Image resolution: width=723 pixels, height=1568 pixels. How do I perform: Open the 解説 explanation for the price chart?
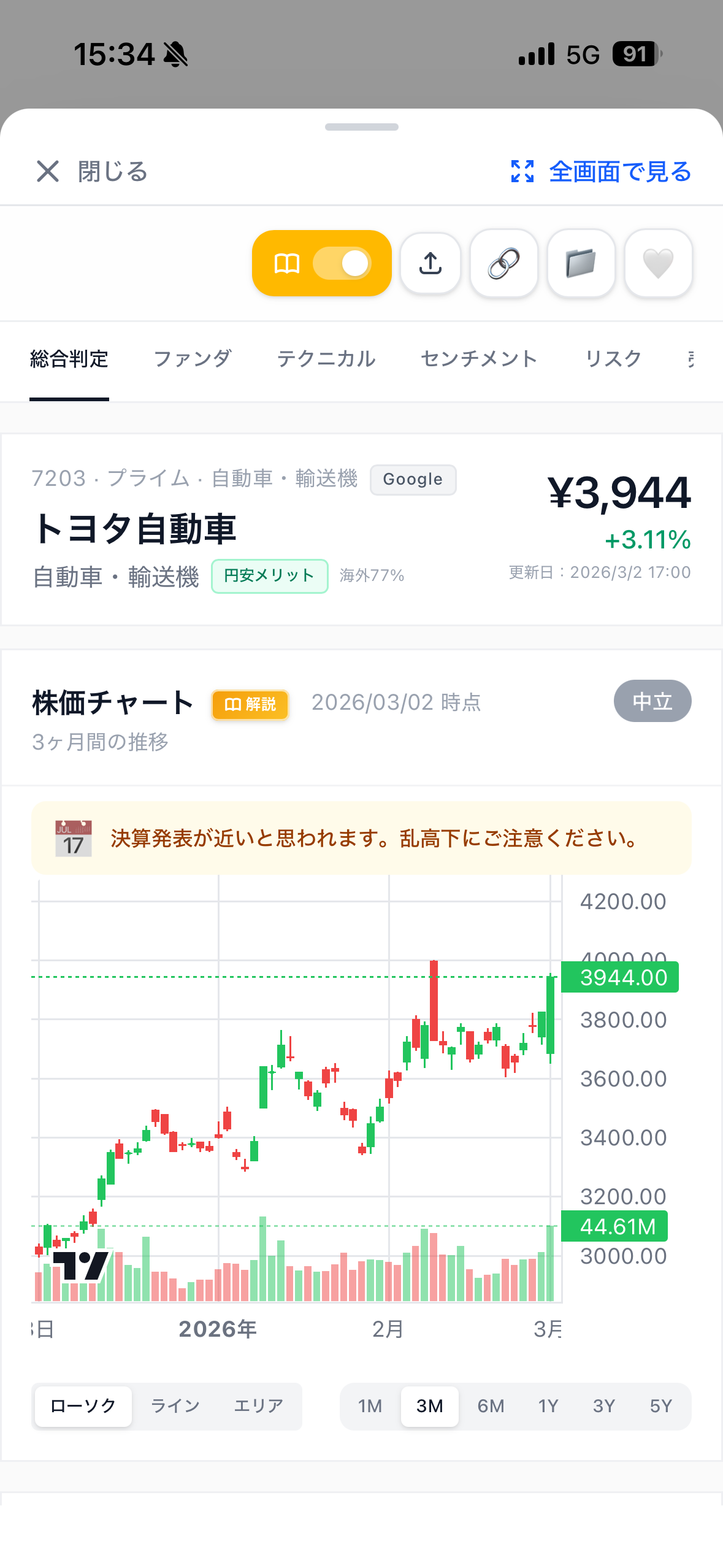point(250,704)
